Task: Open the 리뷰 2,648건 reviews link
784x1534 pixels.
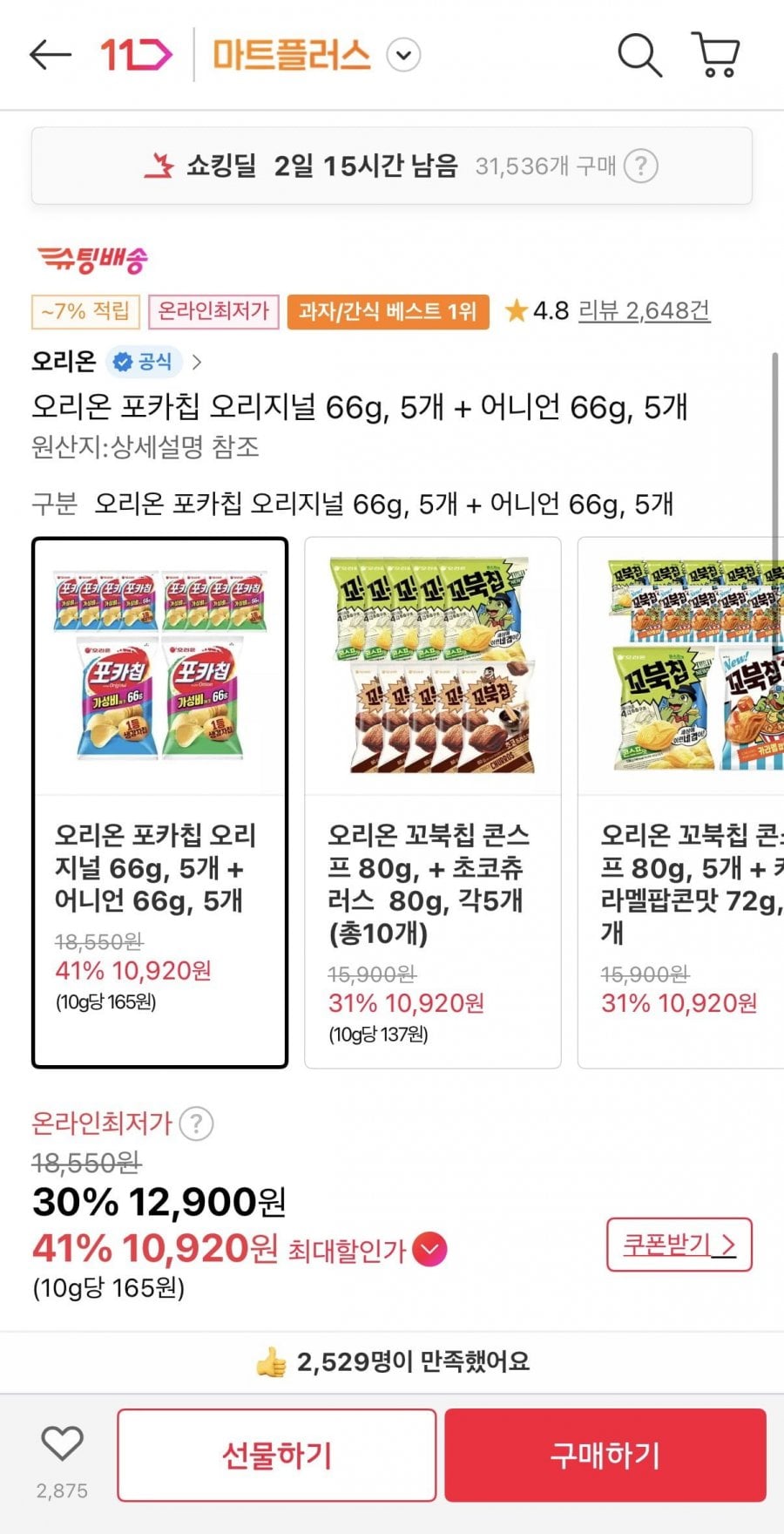Action: [644, 310]
